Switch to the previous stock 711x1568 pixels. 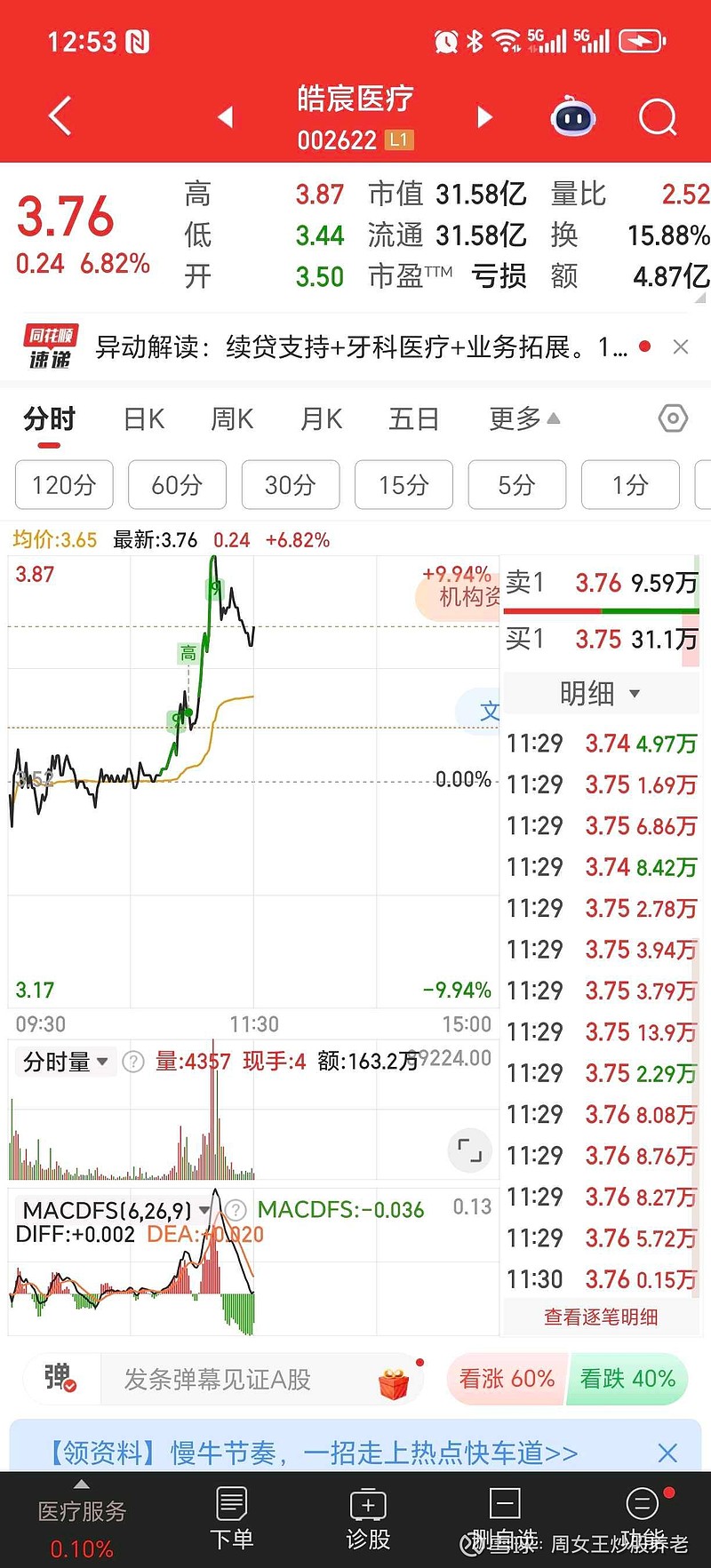226,116
